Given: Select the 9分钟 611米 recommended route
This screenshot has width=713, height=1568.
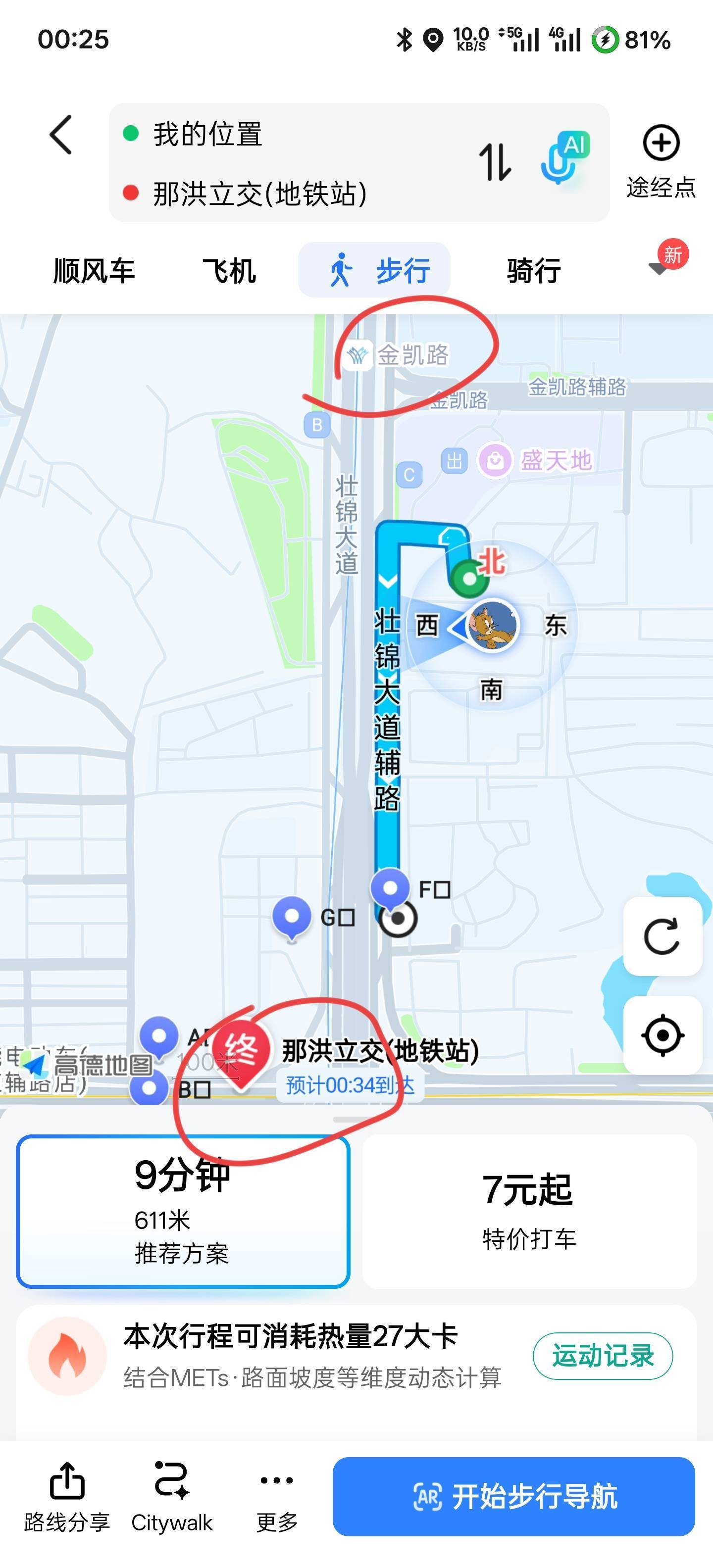Looking at the screenshot, I should click(x=183, y=1211).
